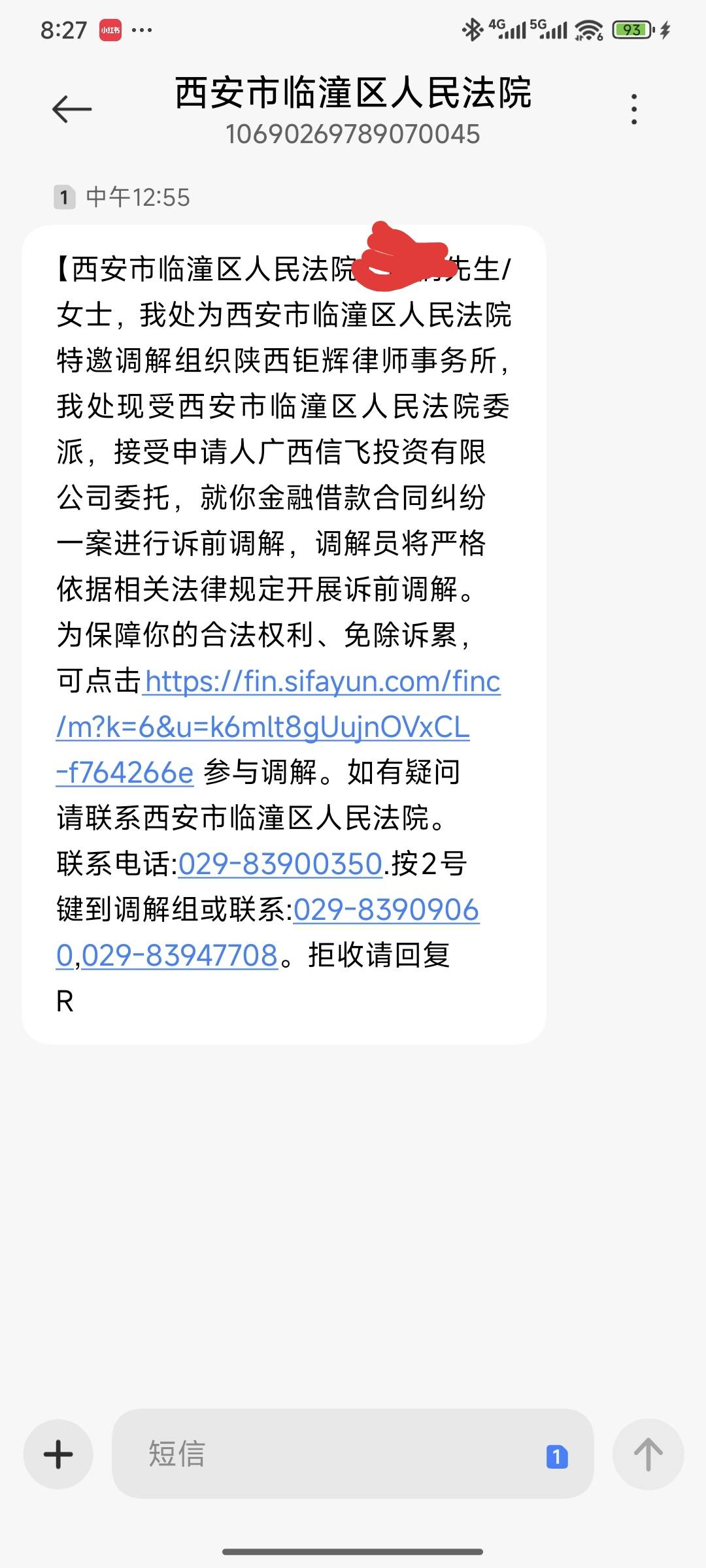This screenshot has width=706, height=1568.
Task: Call the number 029-83900350
Action: (x=280, y=864)
